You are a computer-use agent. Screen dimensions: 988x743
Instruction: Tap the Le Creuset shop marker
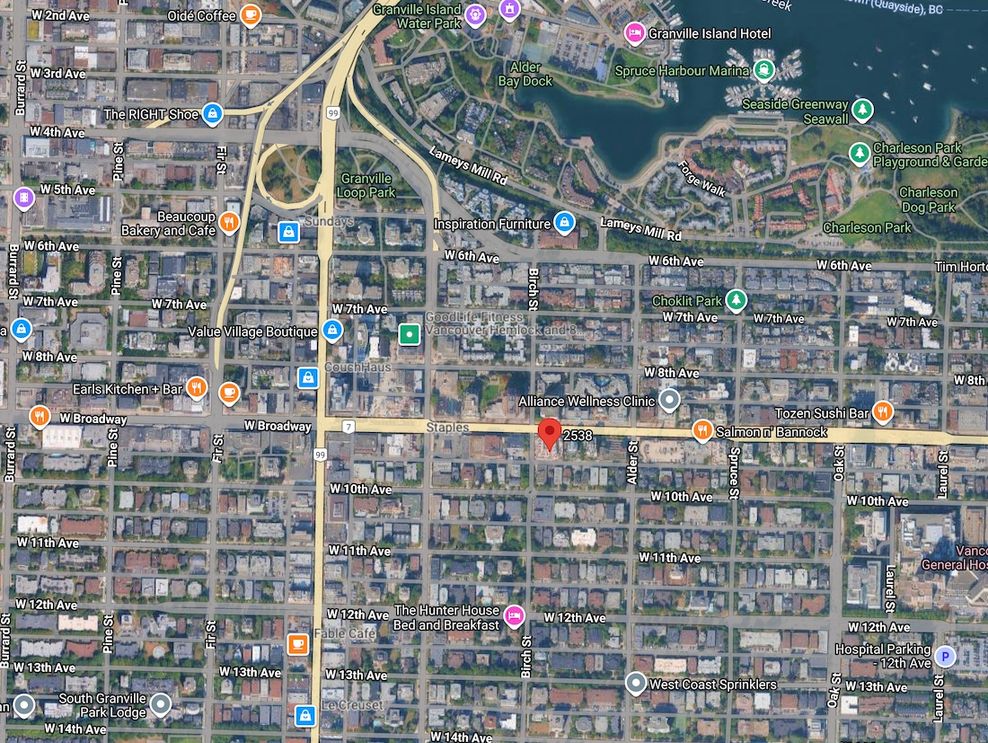pyautogui.click(x=306, y=715)
